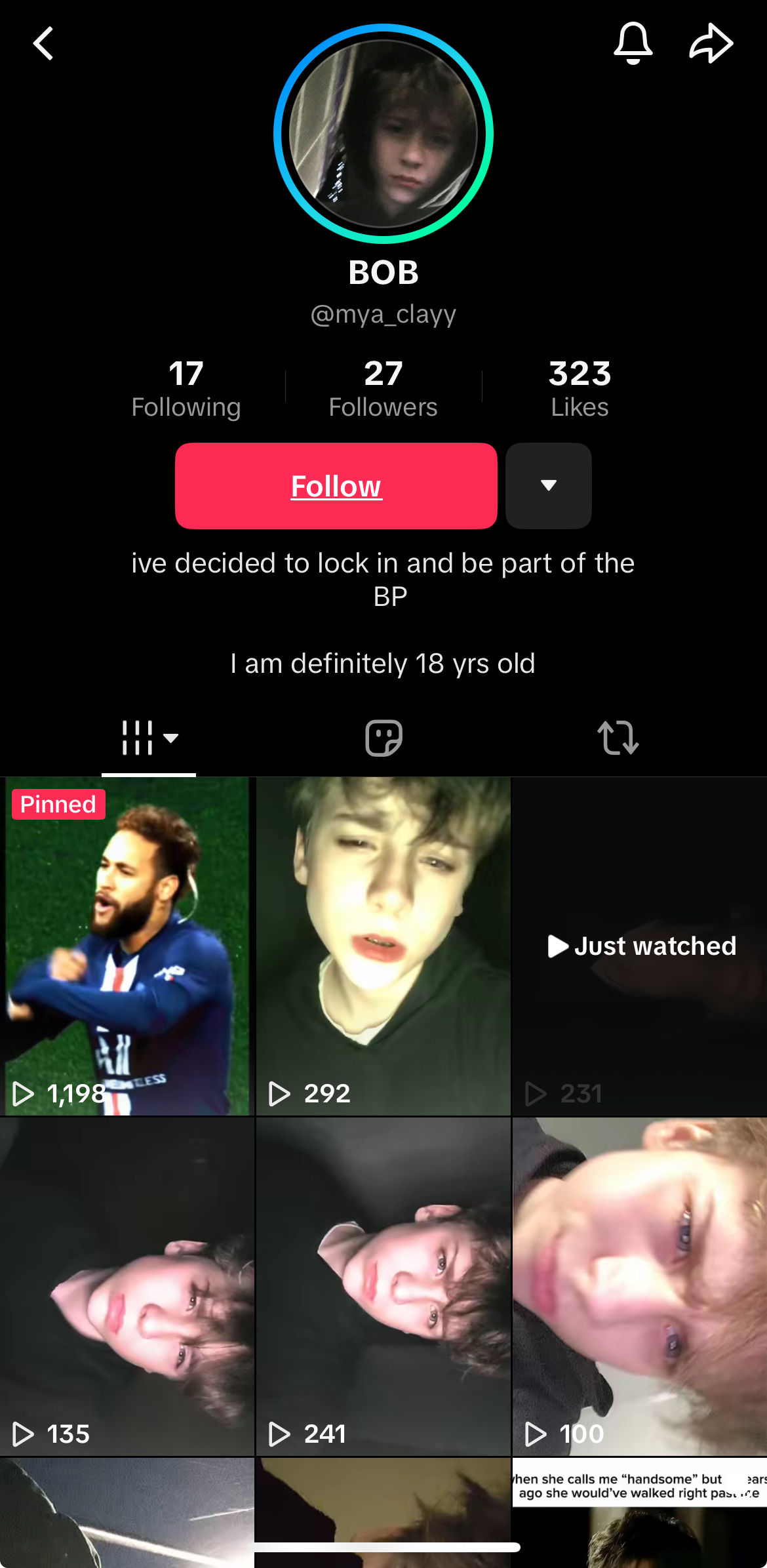This screenshot has width=767, height=1568.
Task: Play the video with 292 views
Action: tap(383, 946)
